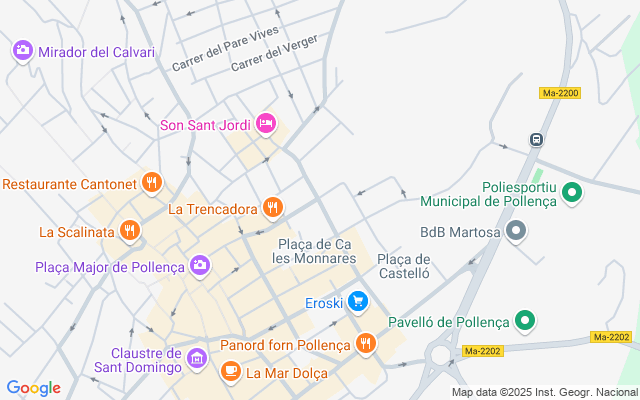Open the La Trencadora restaurant marker
The image size is (640, 400).
pyautogui.click(x=272, y=208)
